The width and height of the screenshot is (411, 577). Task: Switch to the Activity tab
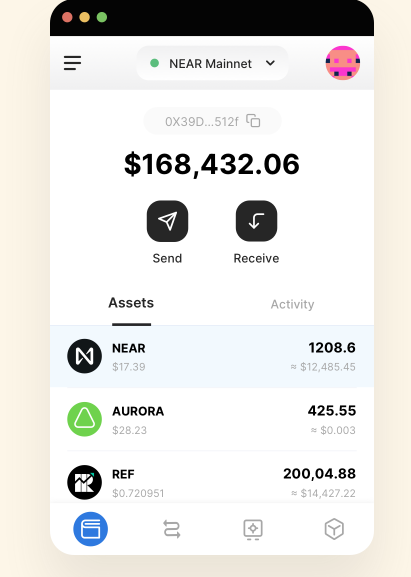pyautogui.click(x=293, y=304)
